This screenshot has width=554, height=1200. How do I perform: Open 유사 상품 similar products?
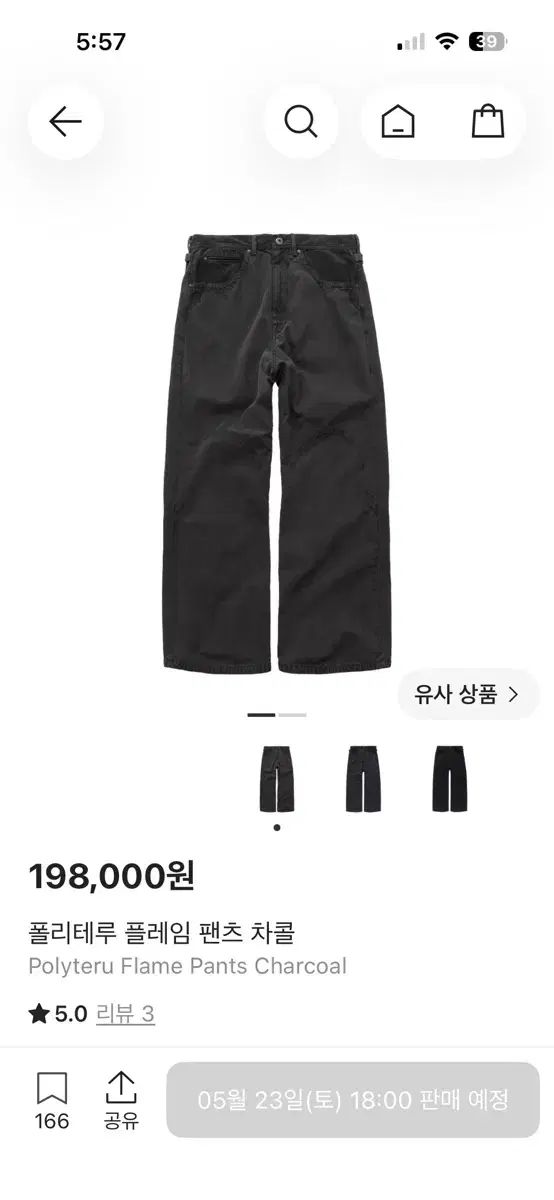pos(468,694)
